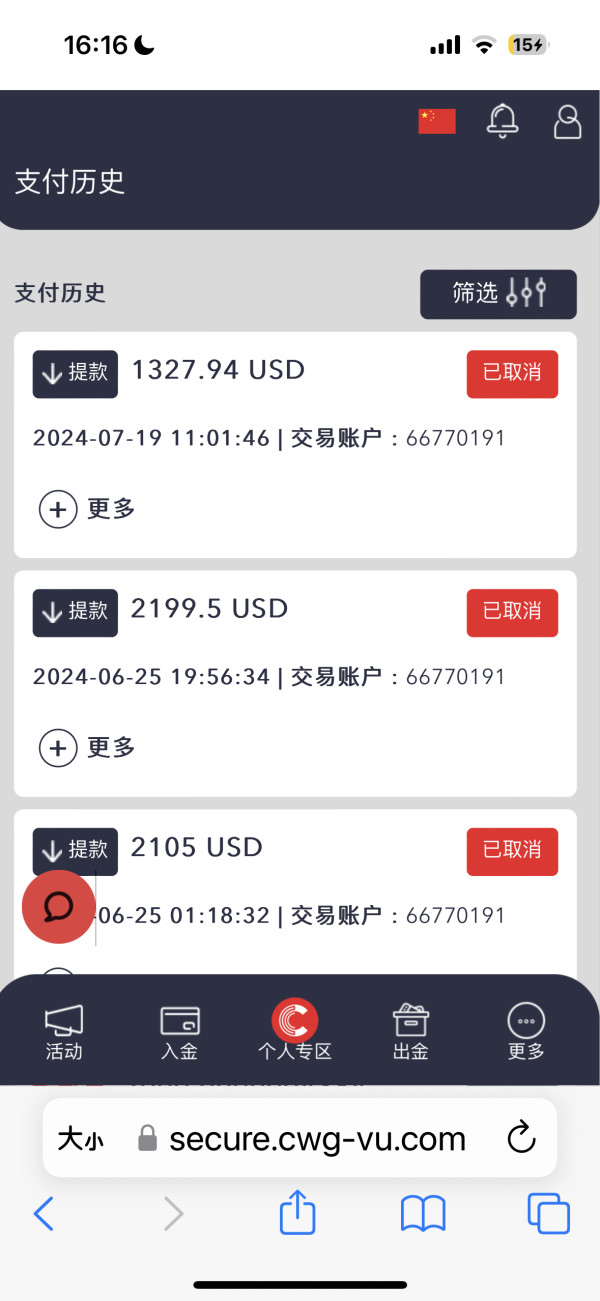600x1301 pixels.
Task: Expand 更多 for the 1327.94 USD withdrawal
Action: [87, 509]
